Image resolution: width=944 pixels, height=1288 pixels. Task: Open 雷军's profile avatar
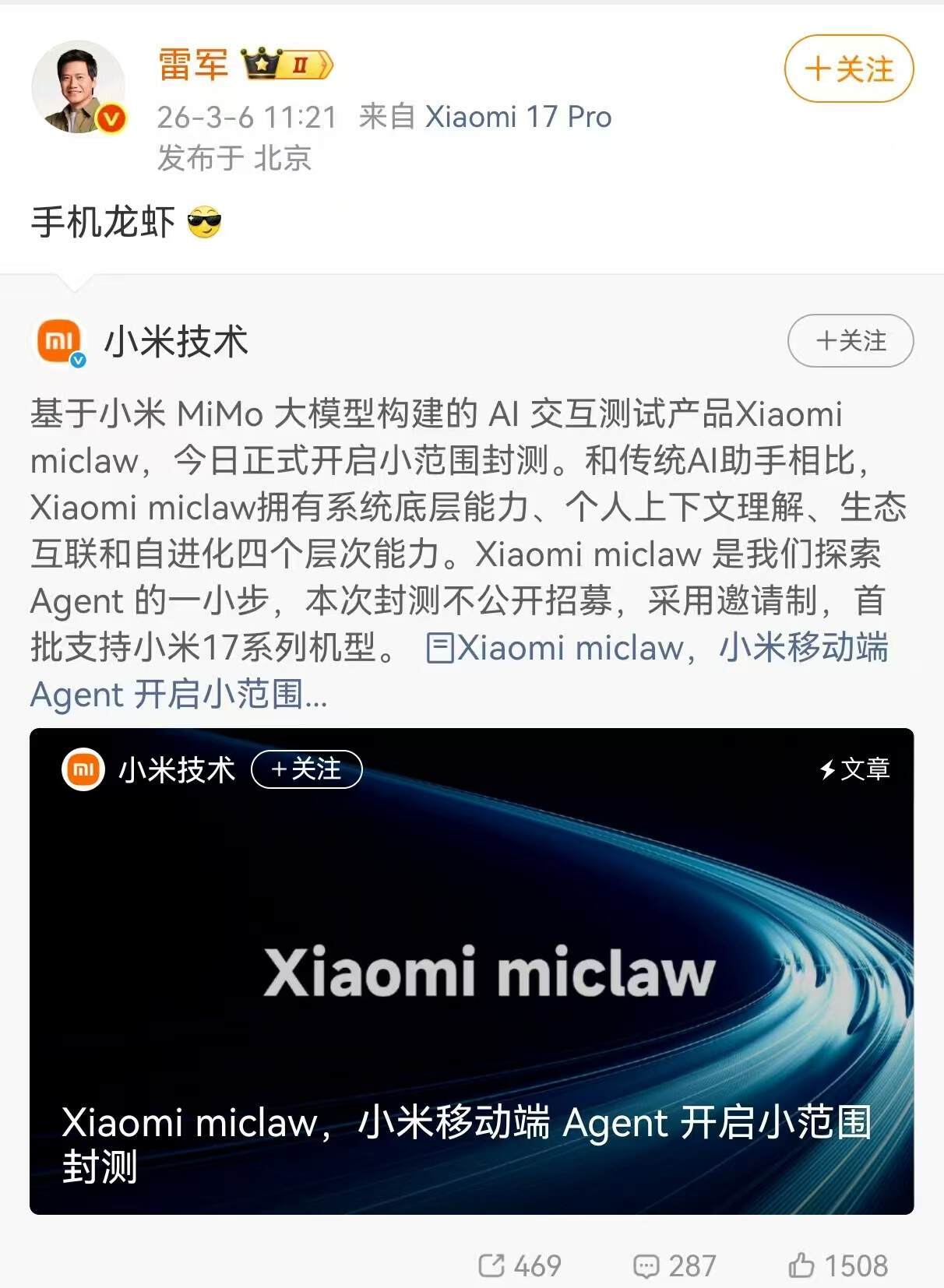[x=78, y=87]
